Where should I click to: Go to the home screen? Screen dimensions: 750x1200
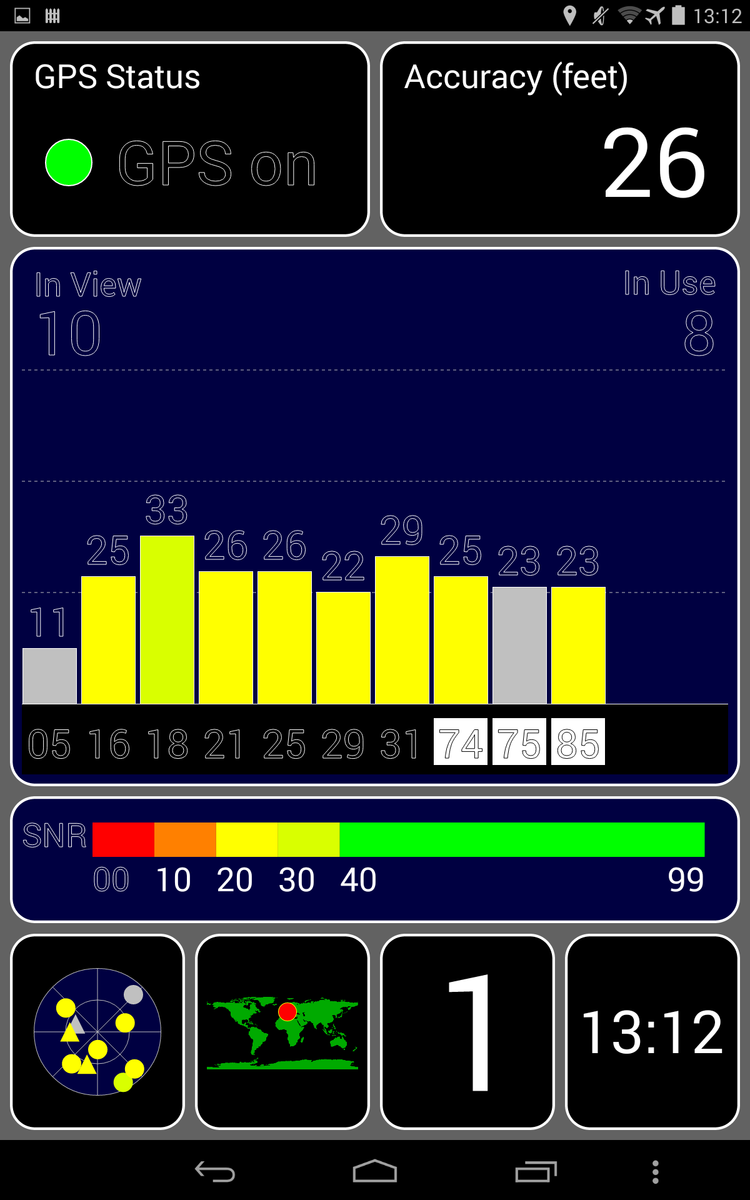coord(375,1171)
